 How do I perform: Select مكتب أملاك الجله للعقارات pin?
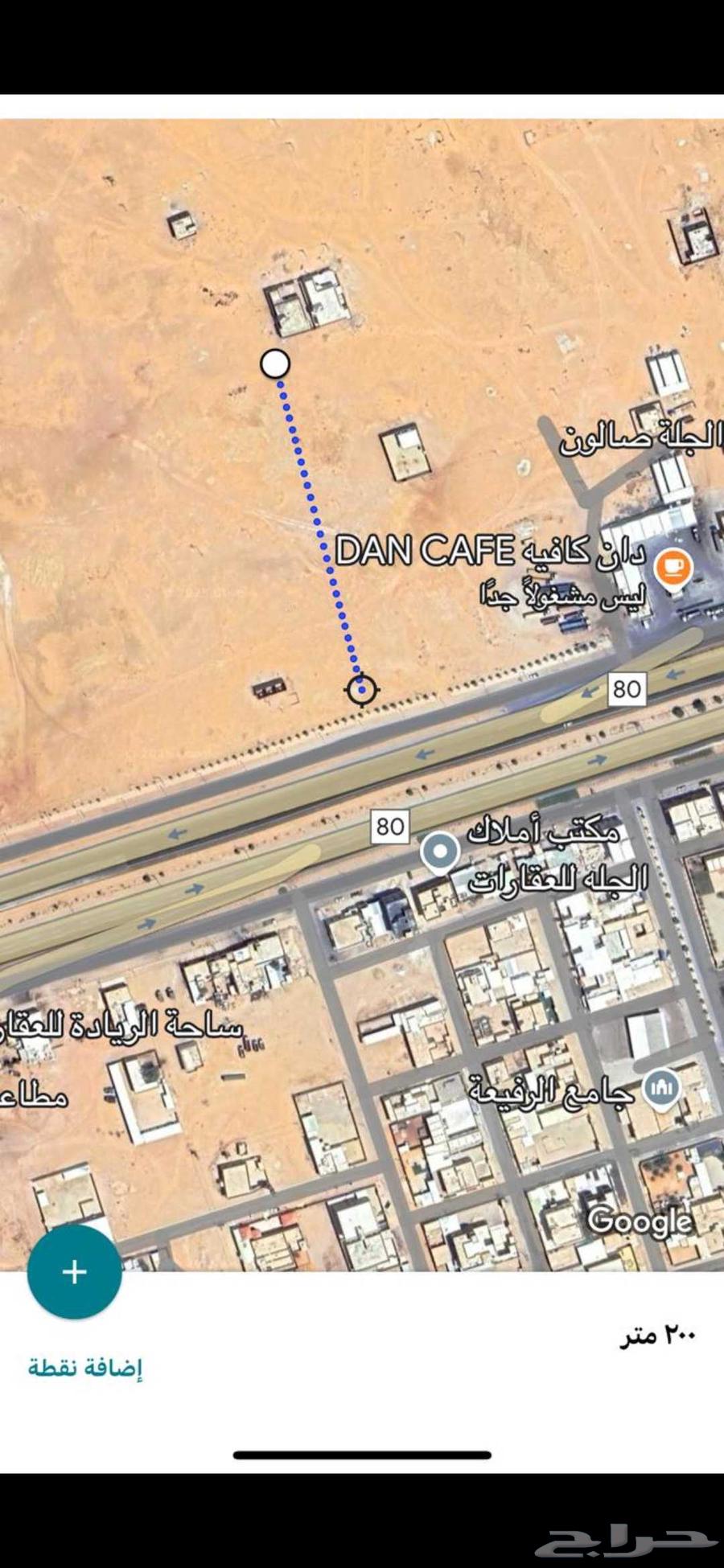440,852
